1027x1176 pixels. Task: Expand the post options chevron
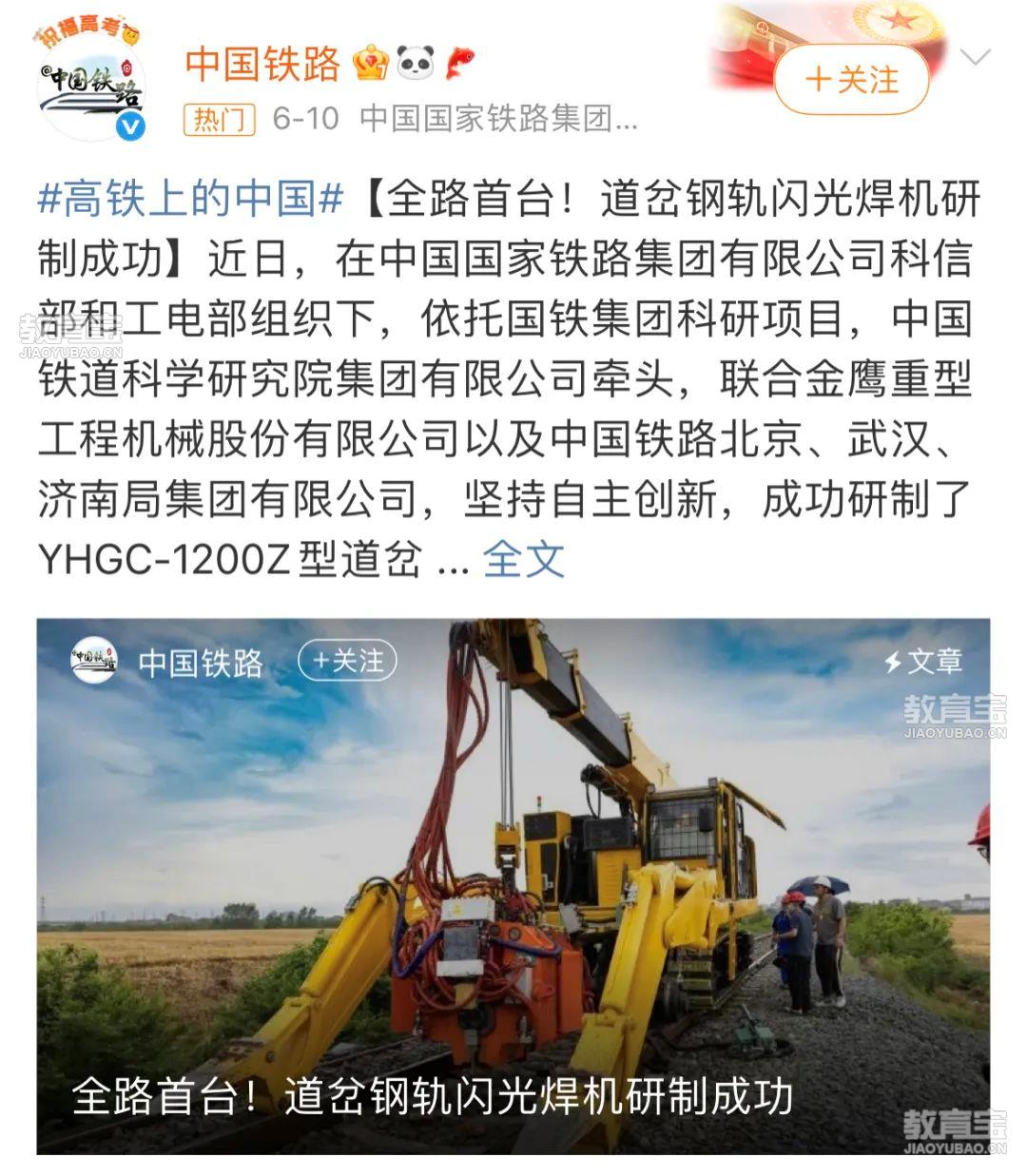tap(976, 57)
